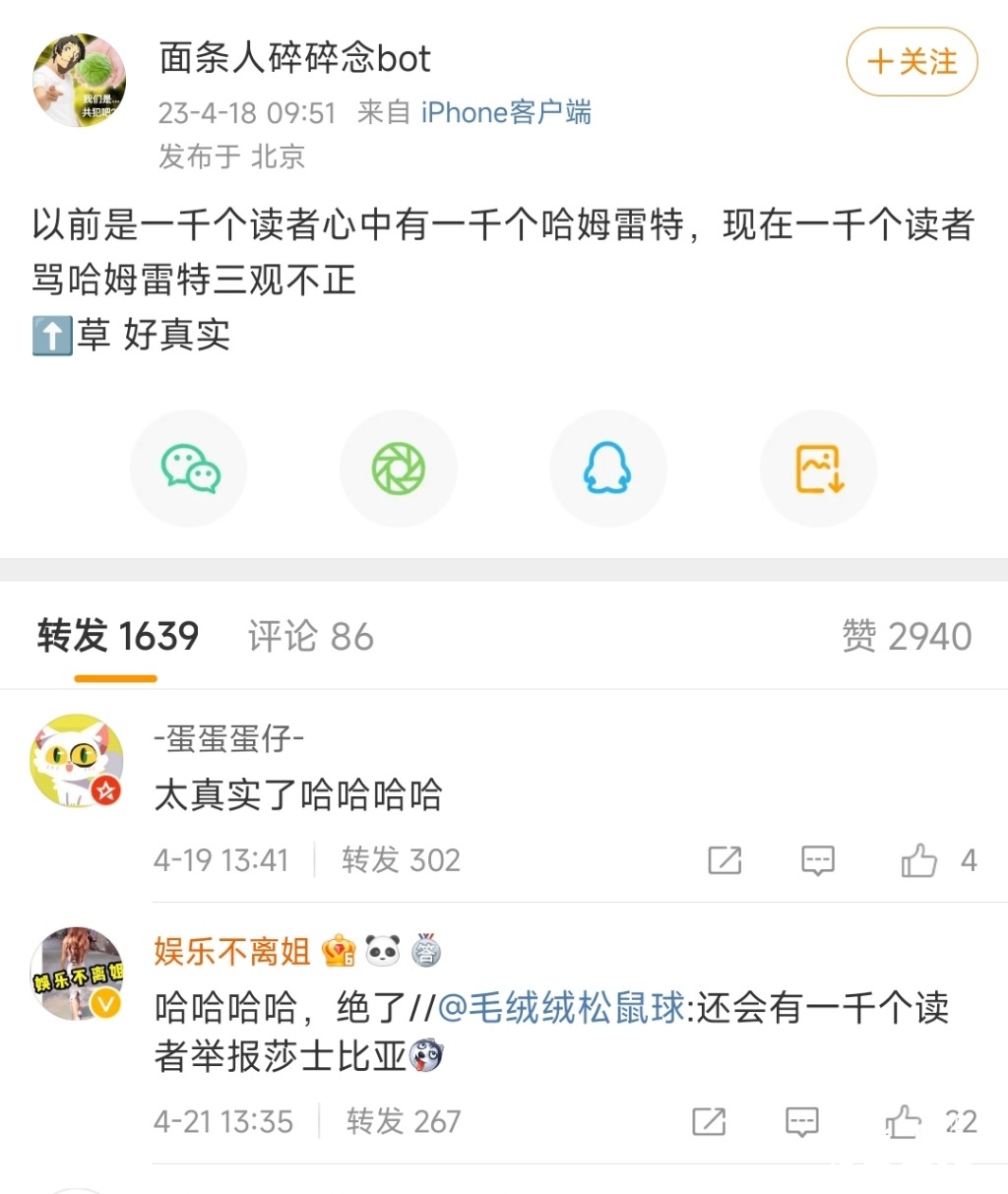Viewport: 1008px width, 1194px height.
Task: Expand reposts via 转发 267 on 娱乐不离姐's comment
Action: pyautogui.click(x=403, y=1121)
